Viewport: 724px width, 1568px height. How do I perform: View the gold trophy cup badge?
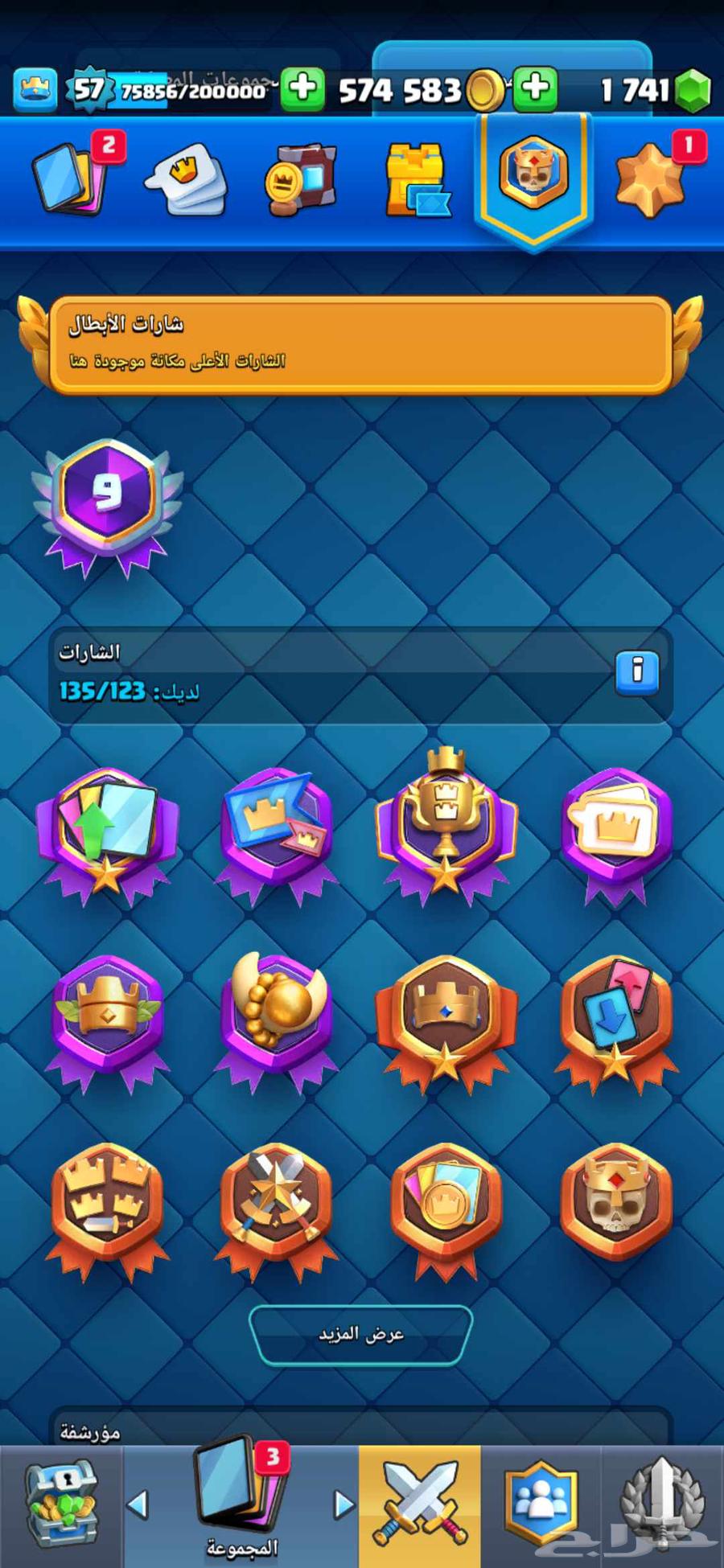(446, 828)
